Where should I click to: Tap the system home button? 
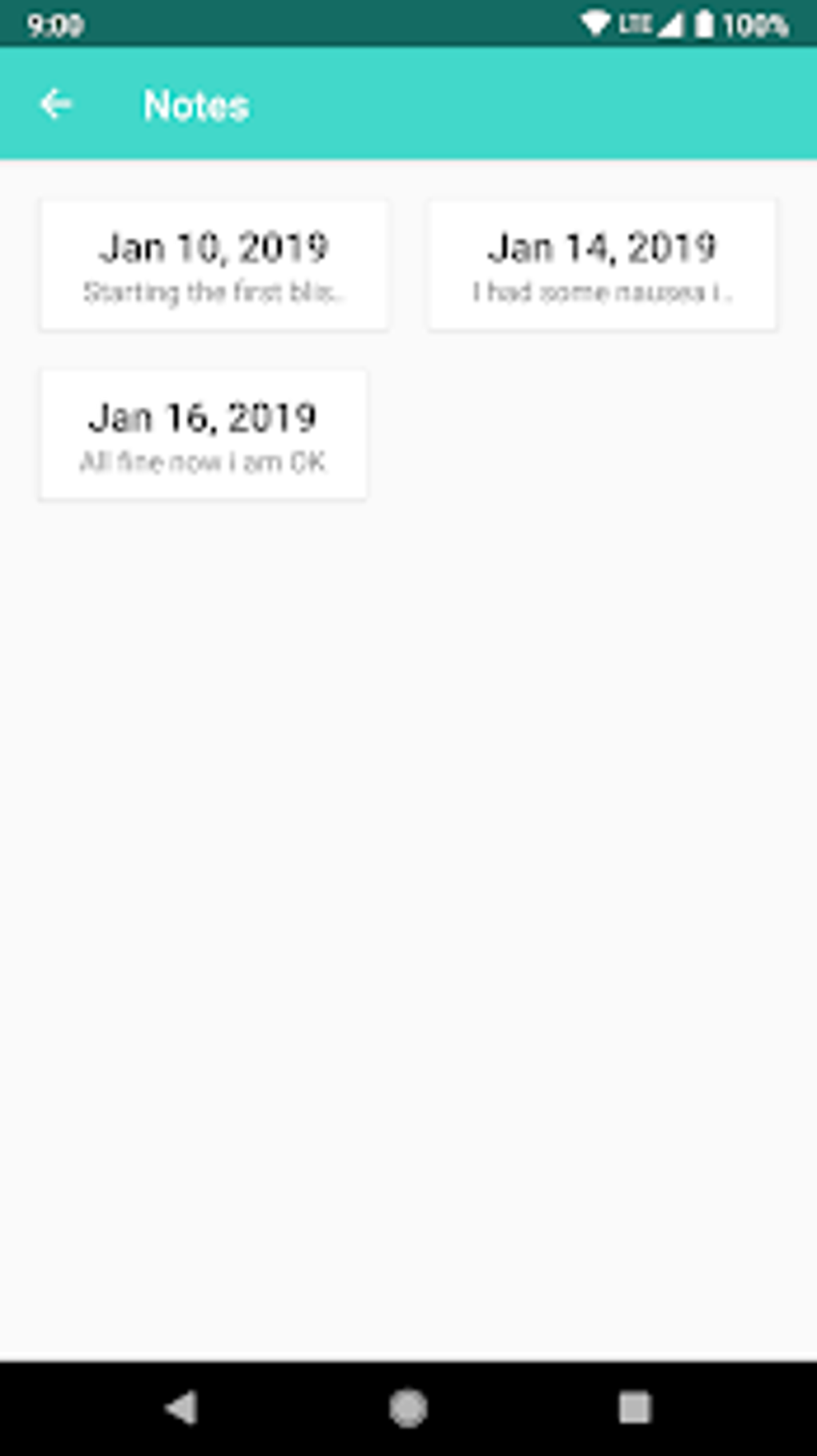pos(408,1408)
